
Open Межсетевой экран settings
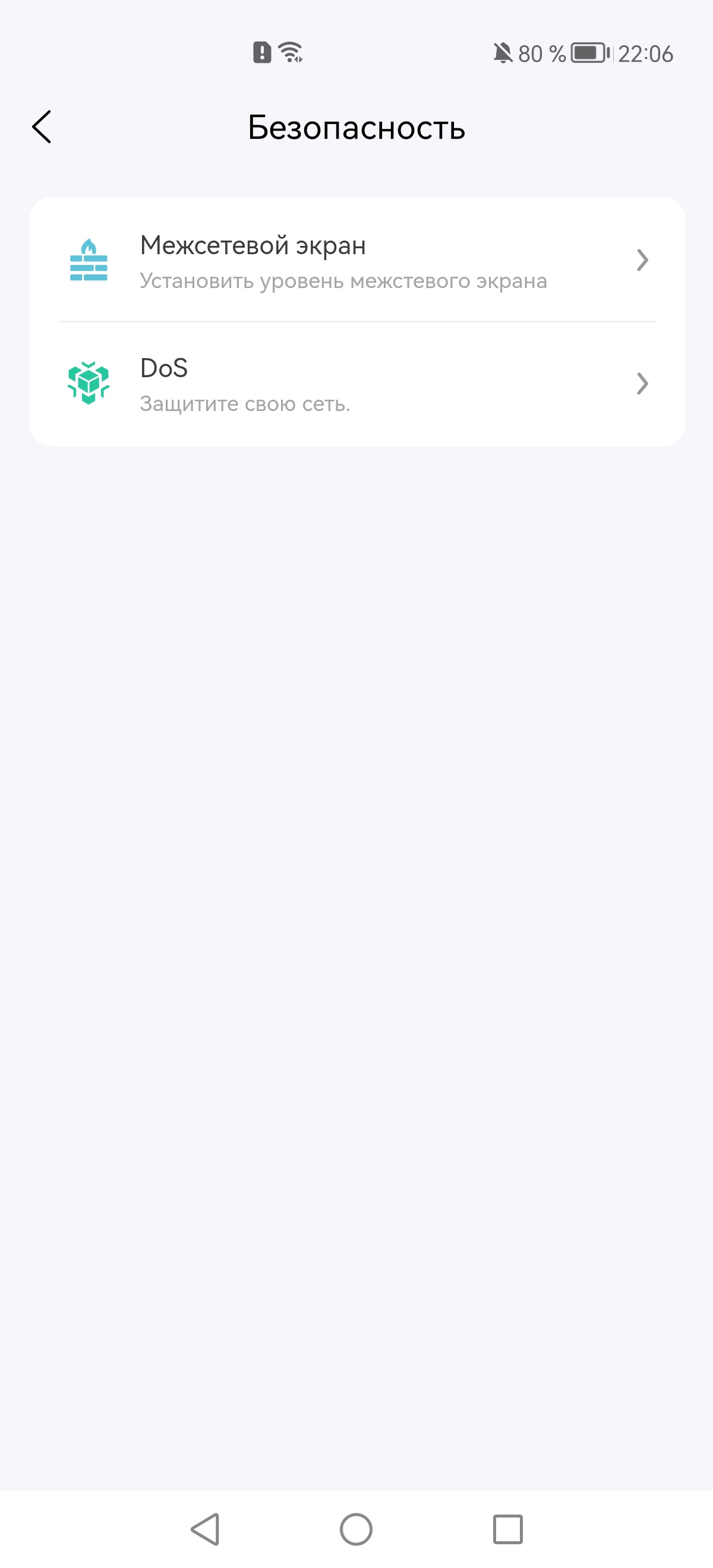pyautogui.click(x=357, y=261)
